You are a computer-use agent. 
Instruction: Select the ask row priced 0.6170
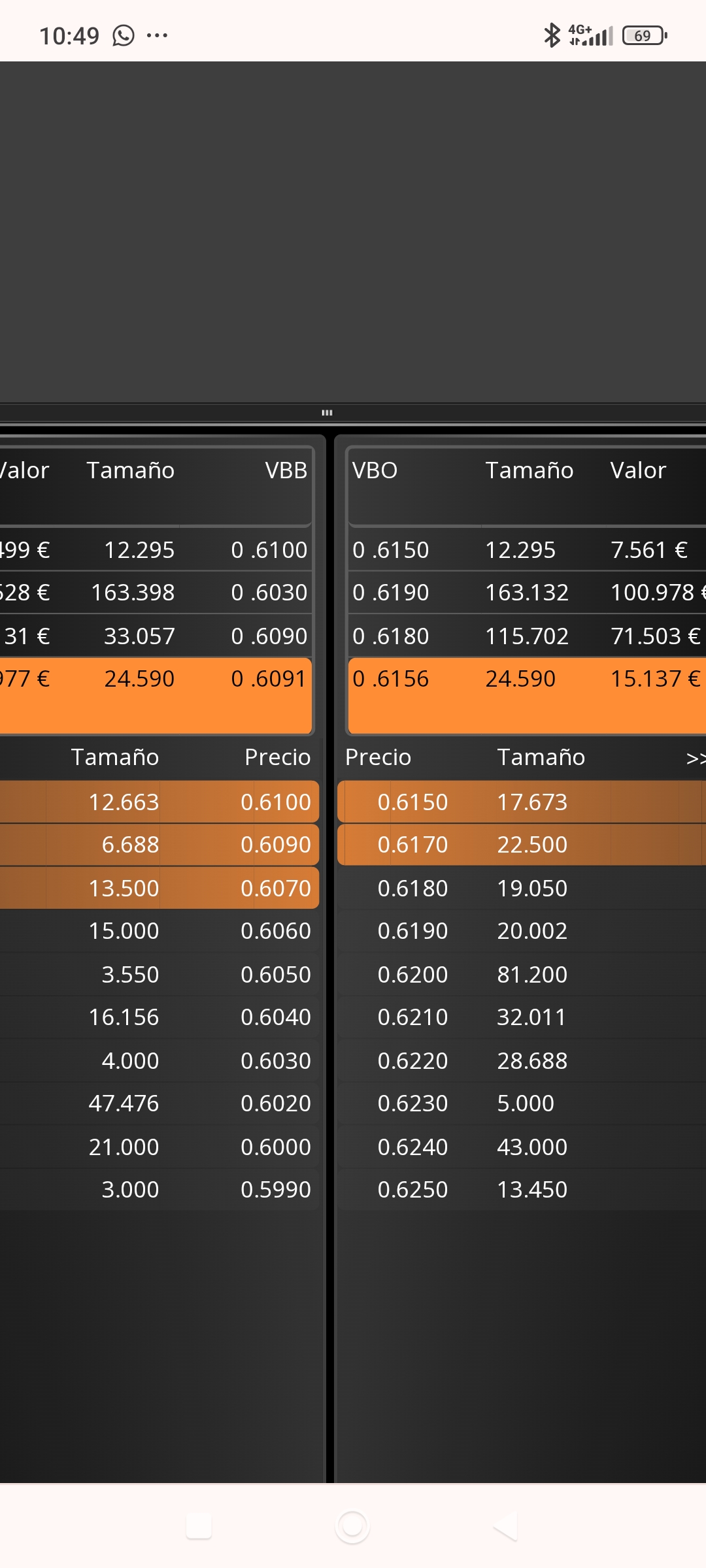522,844
